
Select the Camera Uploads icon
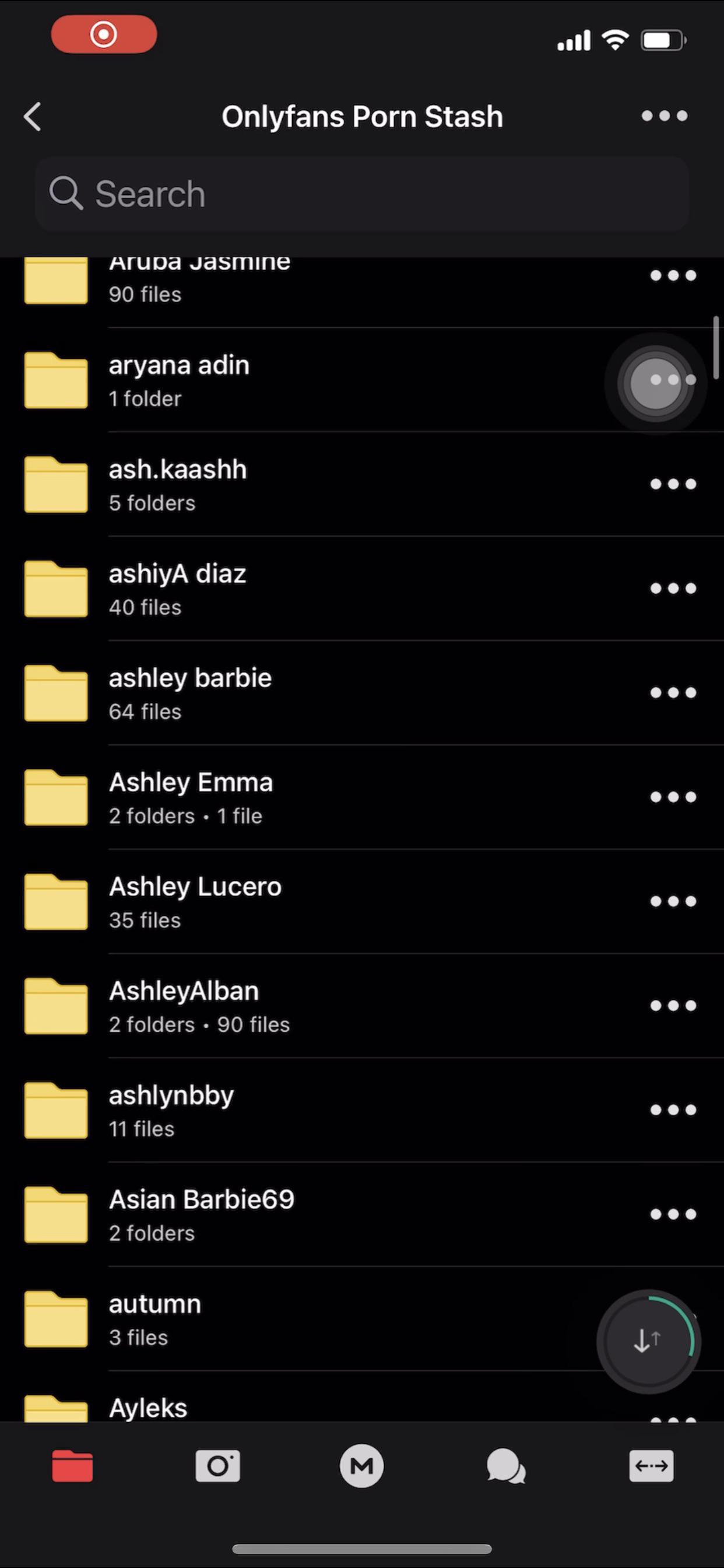coord(217,1467)
